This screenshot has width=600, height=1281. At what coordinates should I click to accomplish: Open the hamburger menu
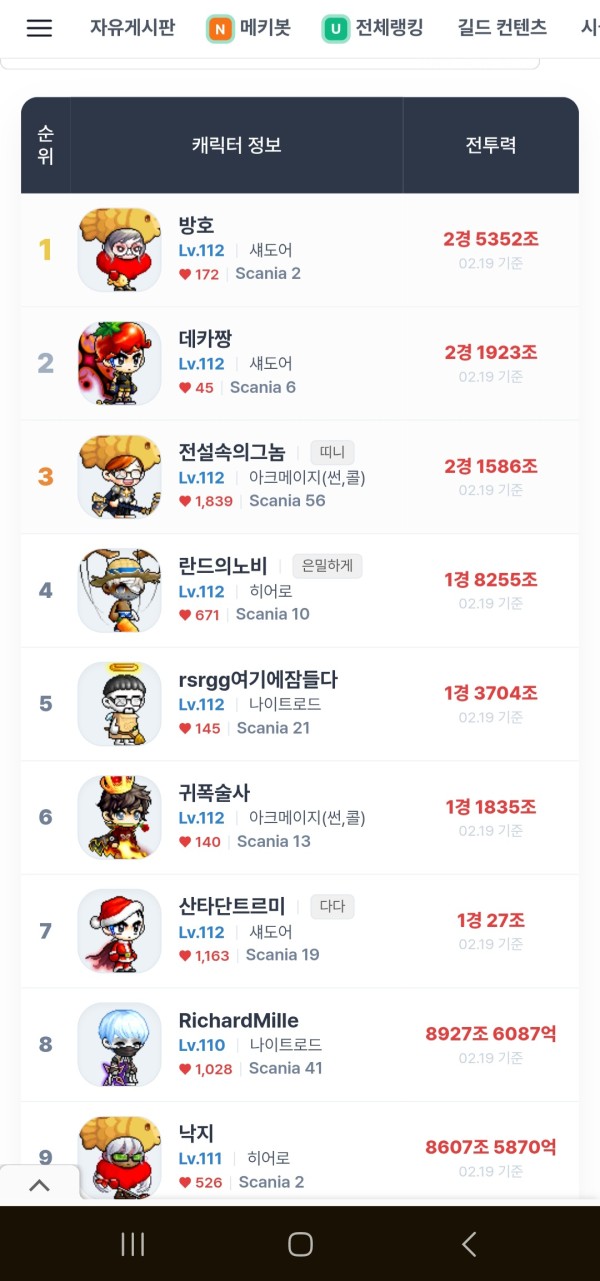pos(39,28)
